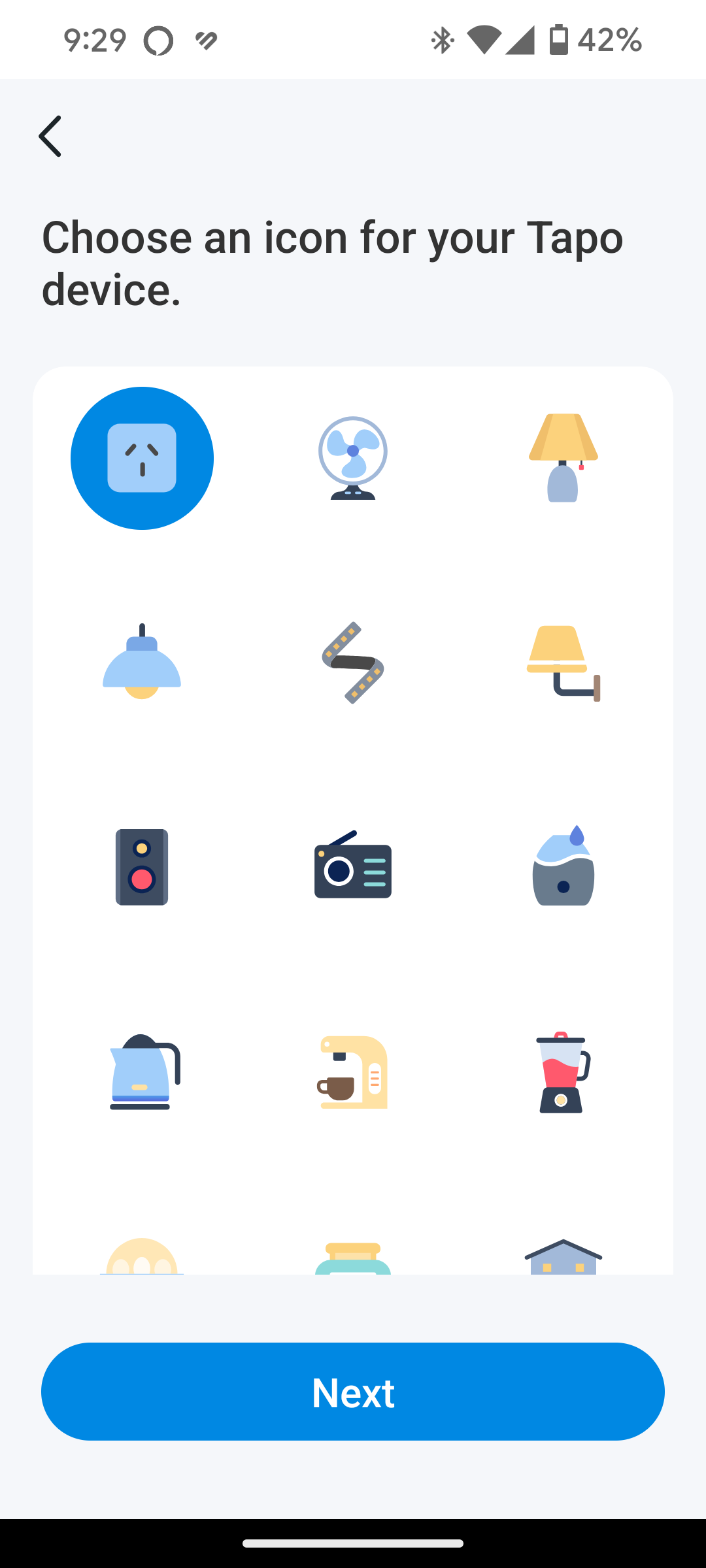Go back using the arrow at top
This screenshot has height=1568, width=706.
[x=50, y=136]
